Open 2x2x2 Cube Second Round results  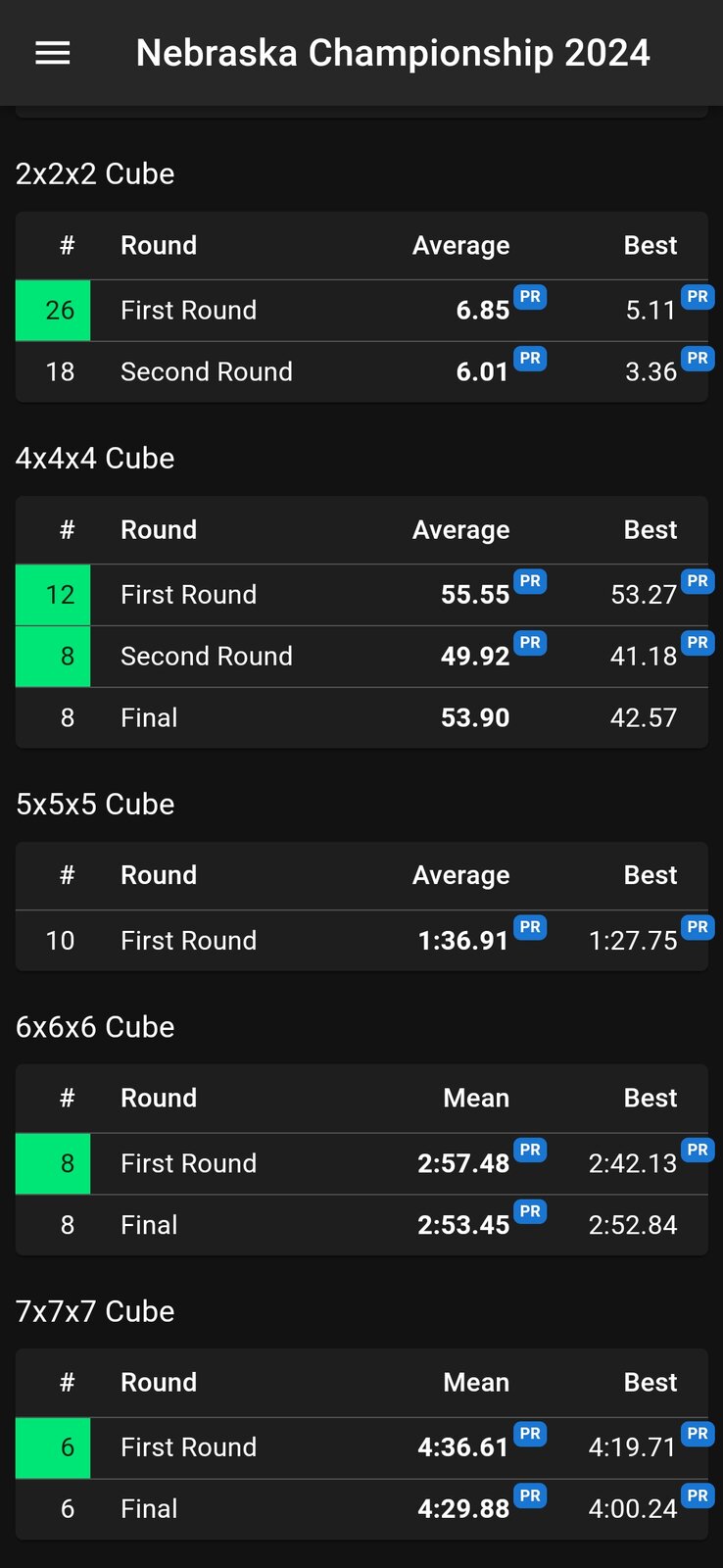[x=361, y=372]
